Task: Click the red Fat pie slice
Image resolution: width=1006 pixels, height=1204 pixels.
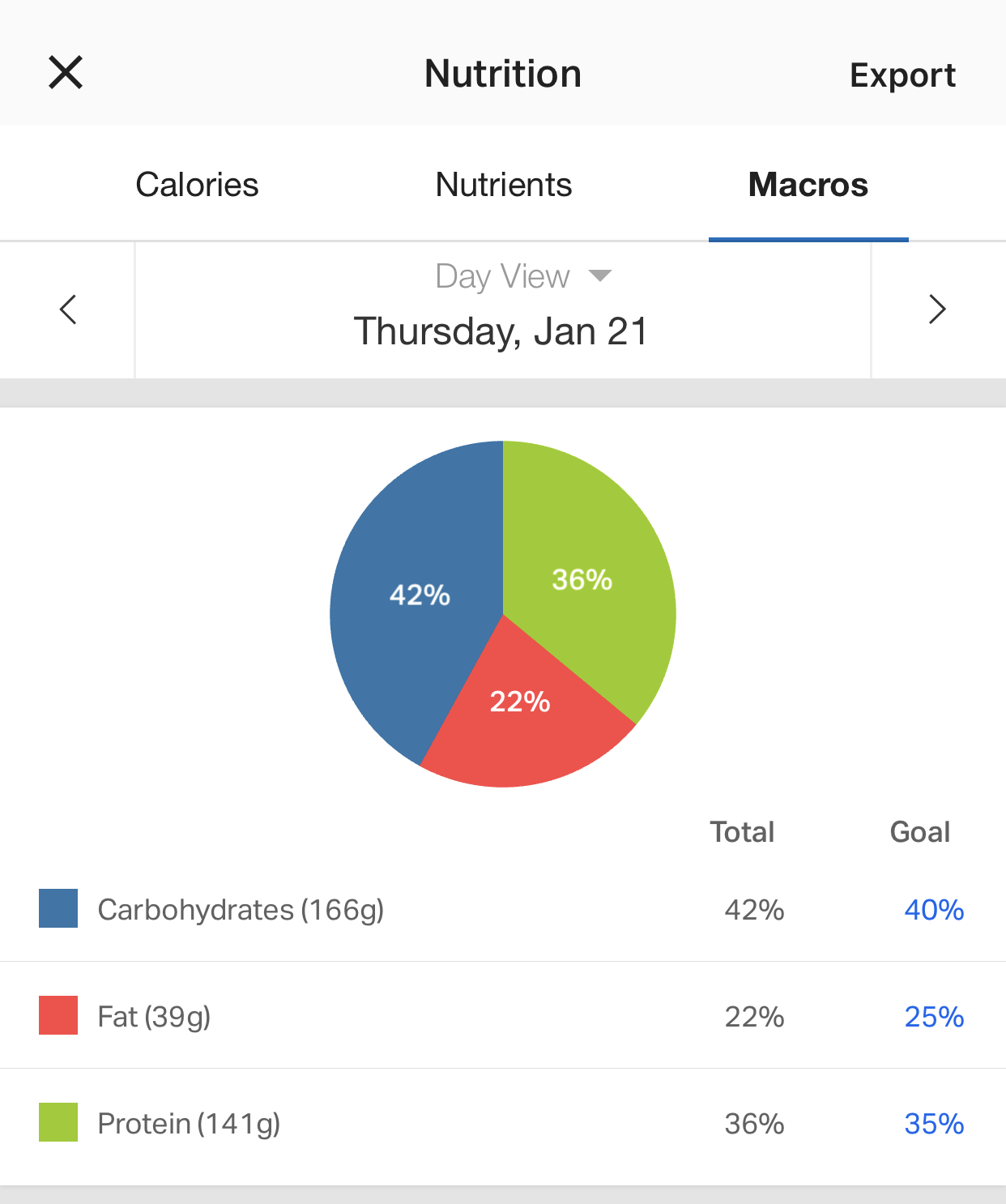Action: tap(521, 702)
